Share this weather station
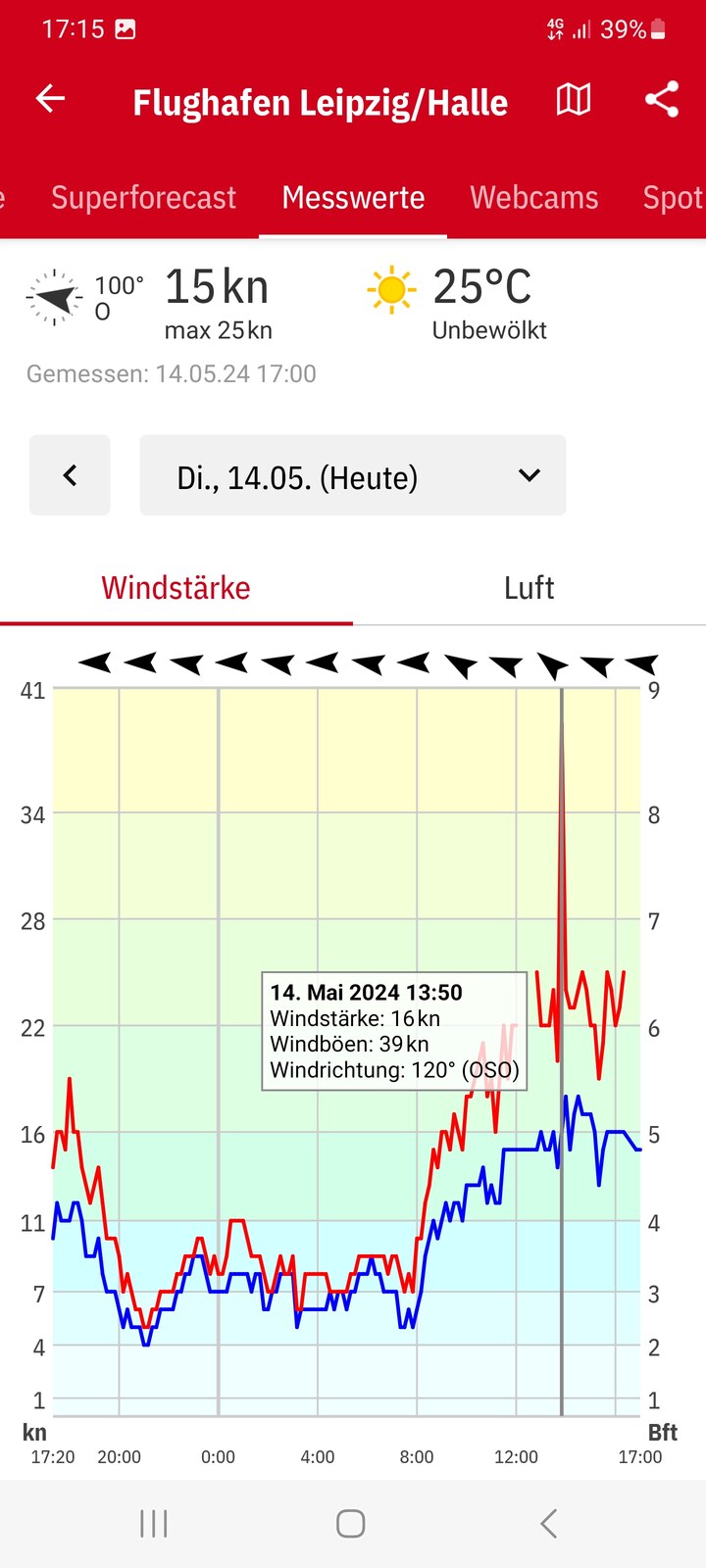Image resolution: width=706 pixels, height=1568 pixels. (x=662, y=99)
